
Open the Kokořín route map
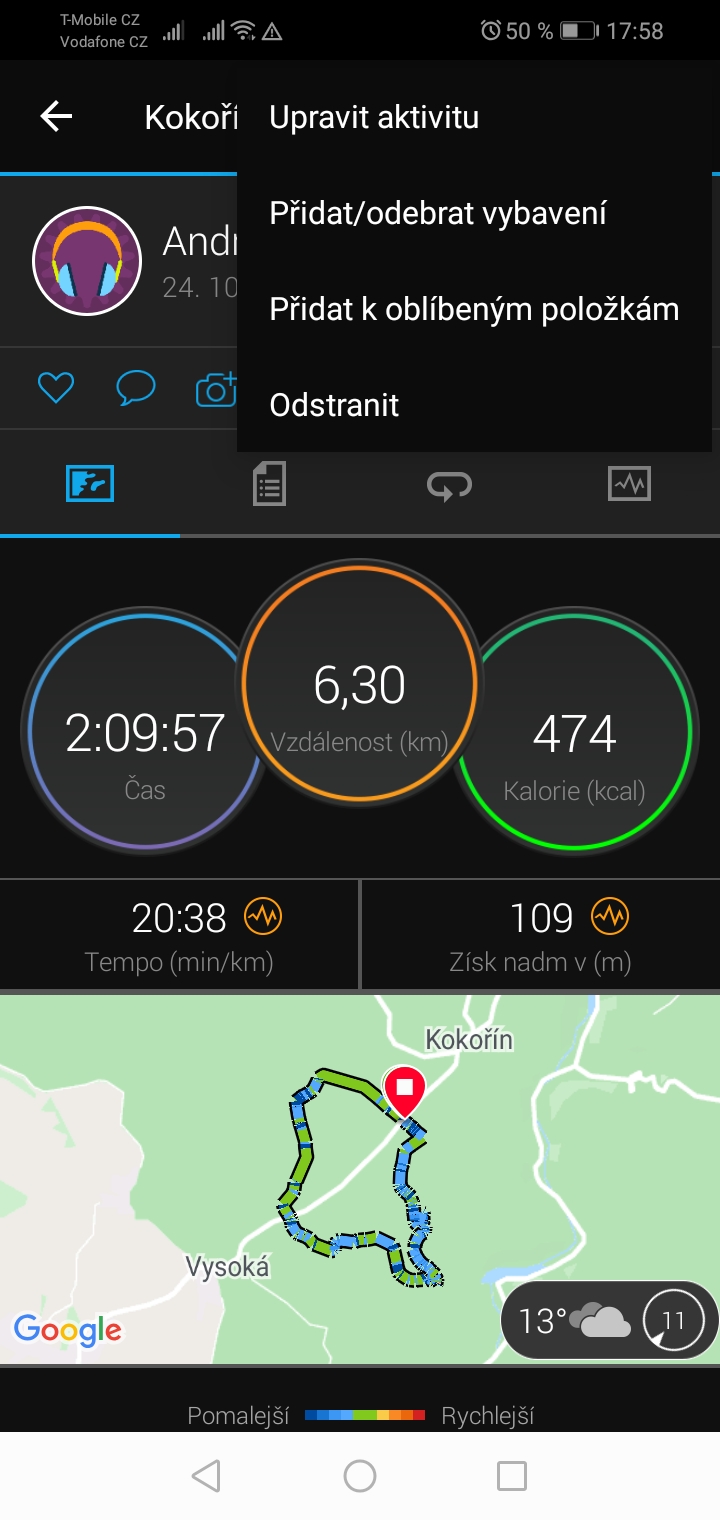click(360, 1180)
